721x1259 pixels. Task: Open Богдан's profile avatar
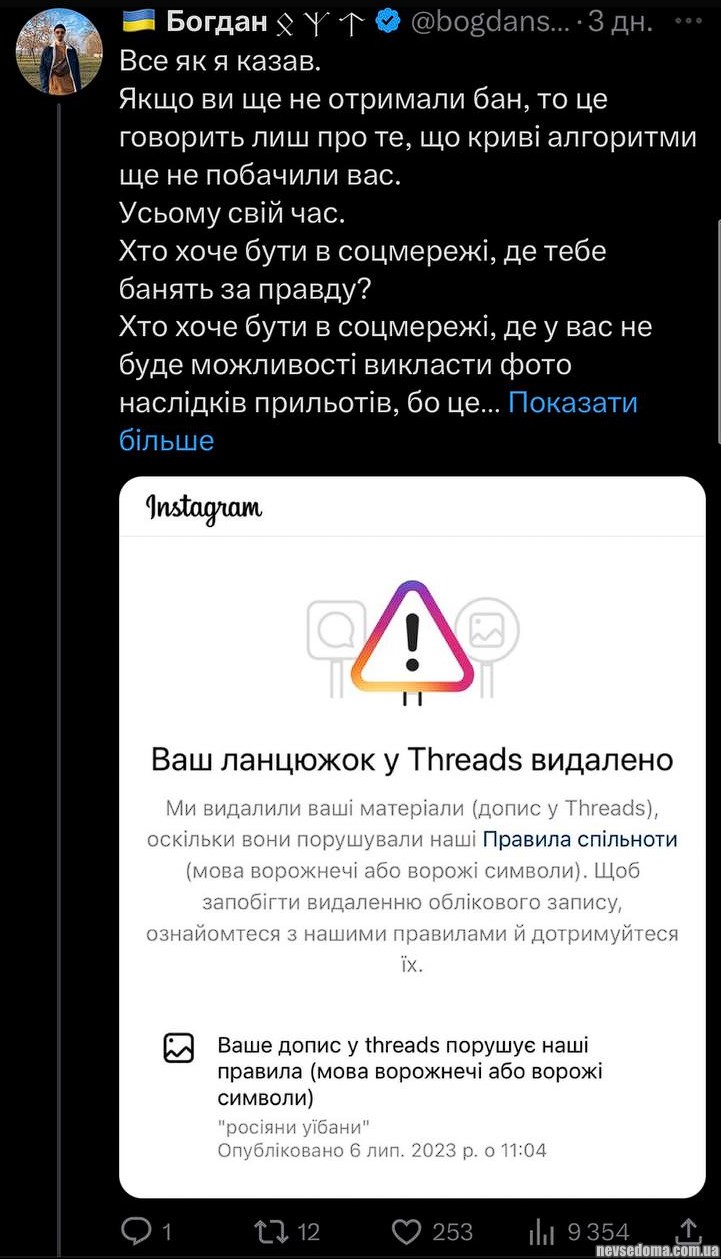pyautogui.click(x=58, y=51)
